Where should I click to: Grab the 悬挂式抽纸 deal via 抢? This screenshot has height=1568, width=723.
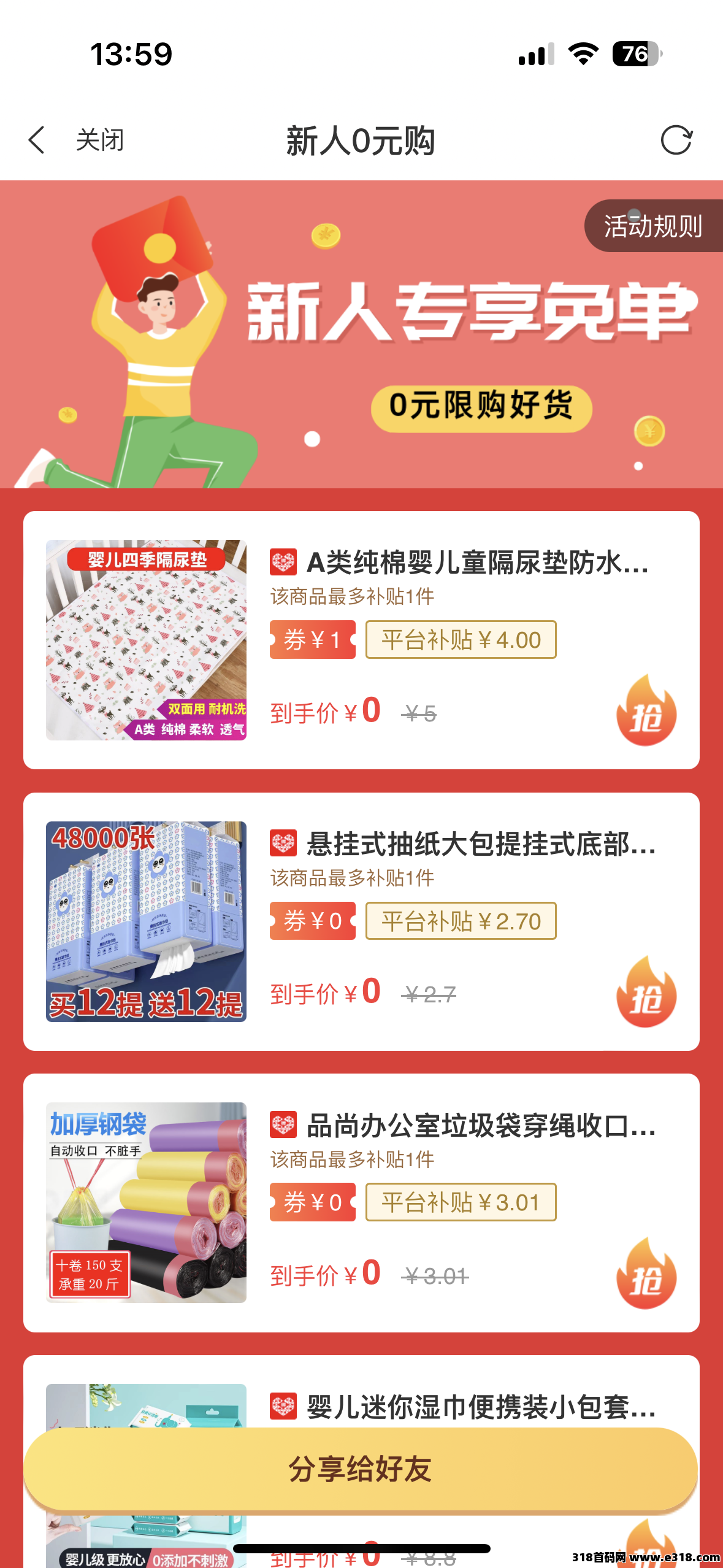tap(646, 993)
